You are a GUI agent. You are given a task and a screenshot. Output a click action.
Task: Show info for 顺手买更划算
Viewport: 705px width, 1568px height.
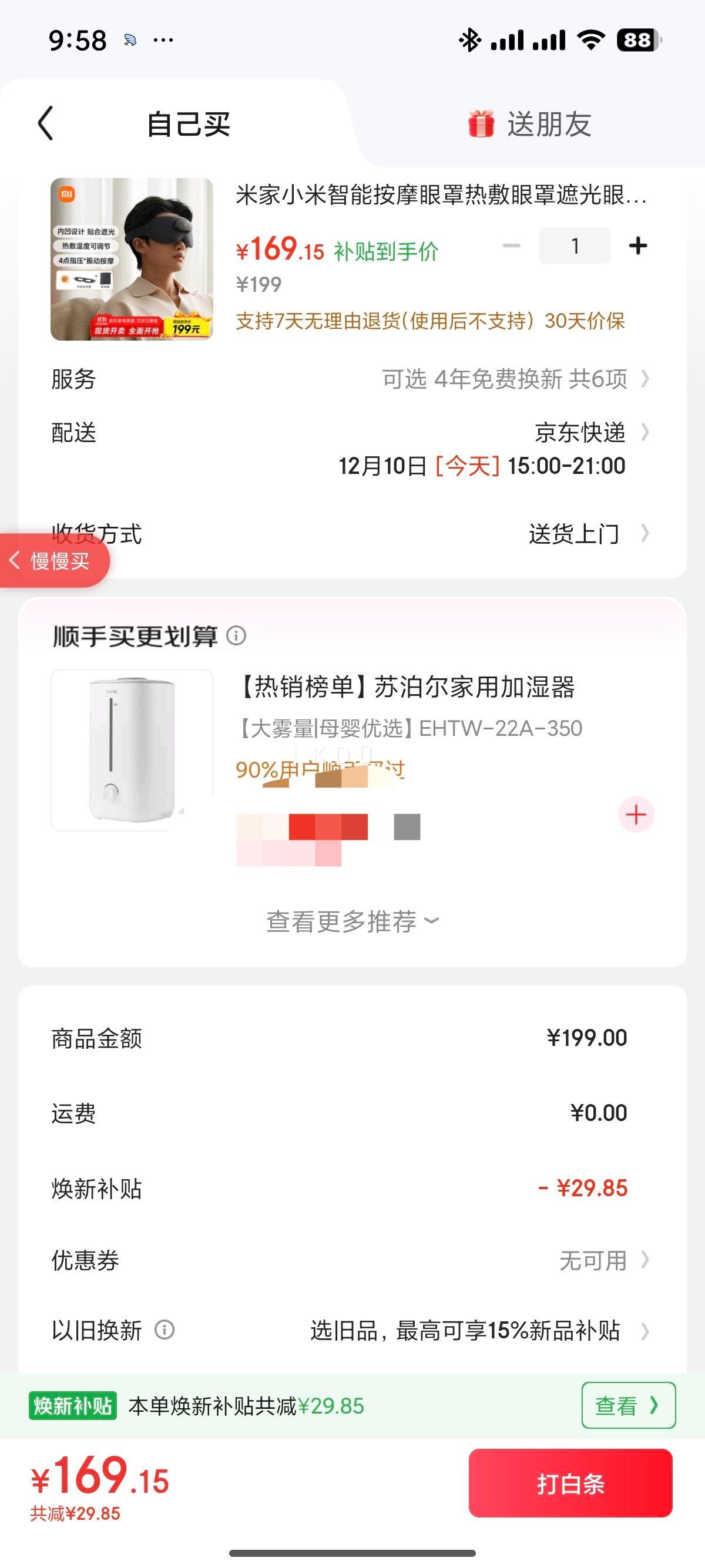[x=236, y=636]
